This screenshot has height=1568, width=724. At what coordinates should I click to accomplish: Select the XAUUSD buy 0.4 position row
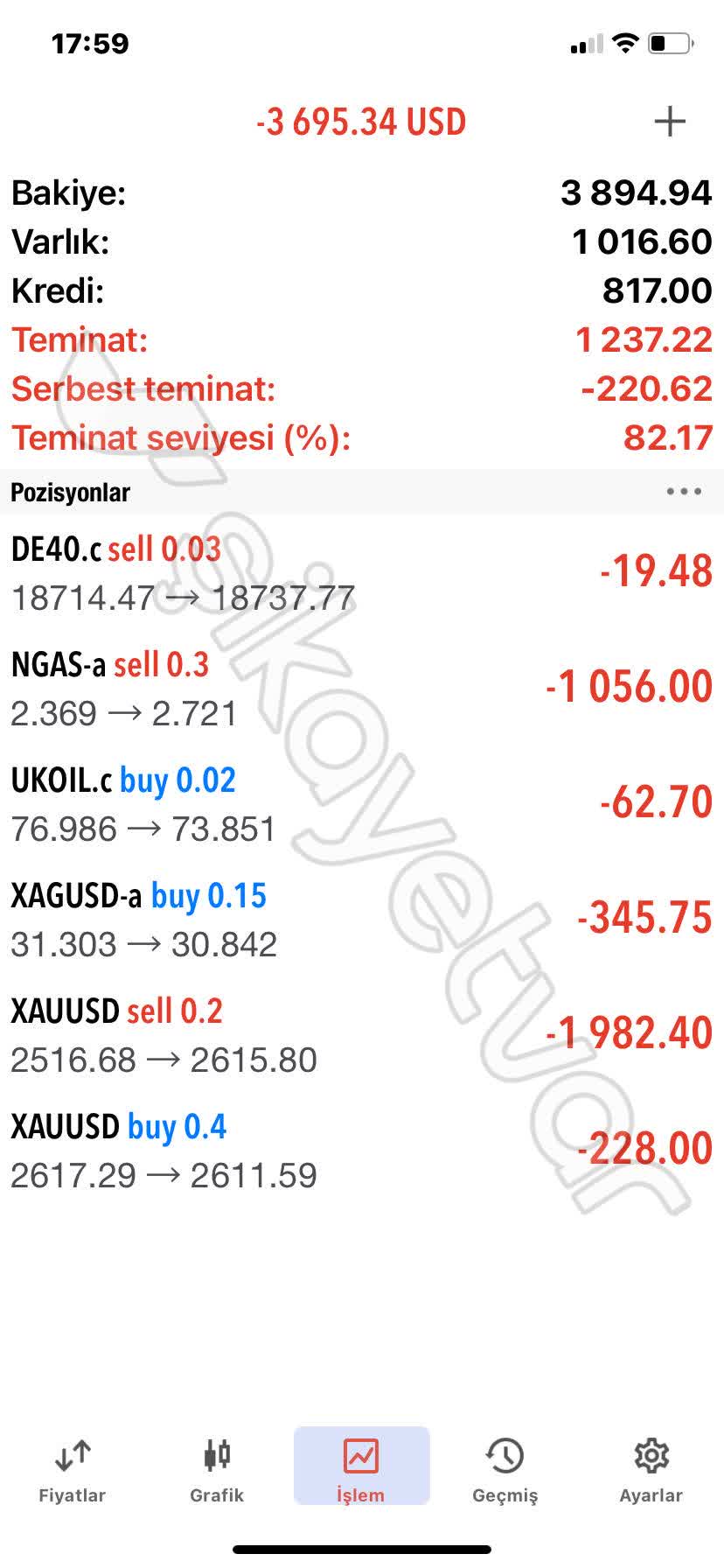coord(362,1149)
